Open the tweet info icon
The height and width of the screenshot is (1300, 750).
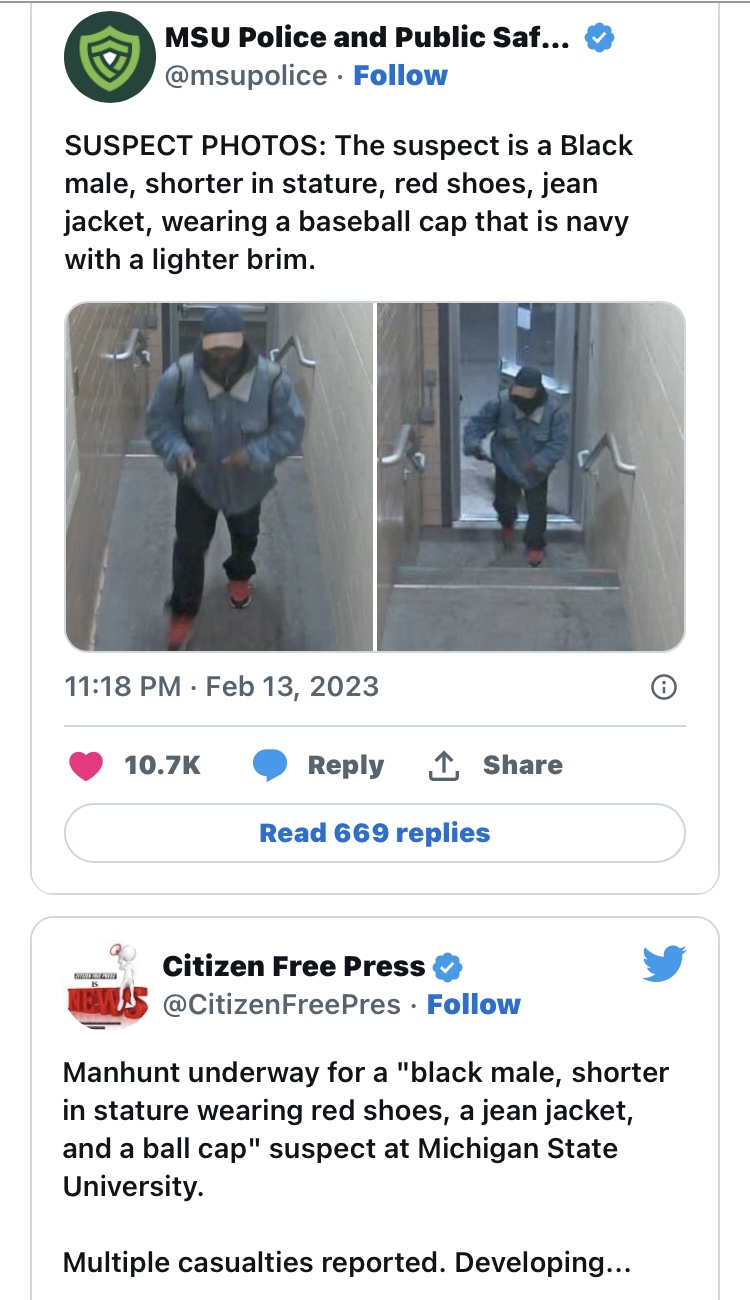tap(663, 687)
